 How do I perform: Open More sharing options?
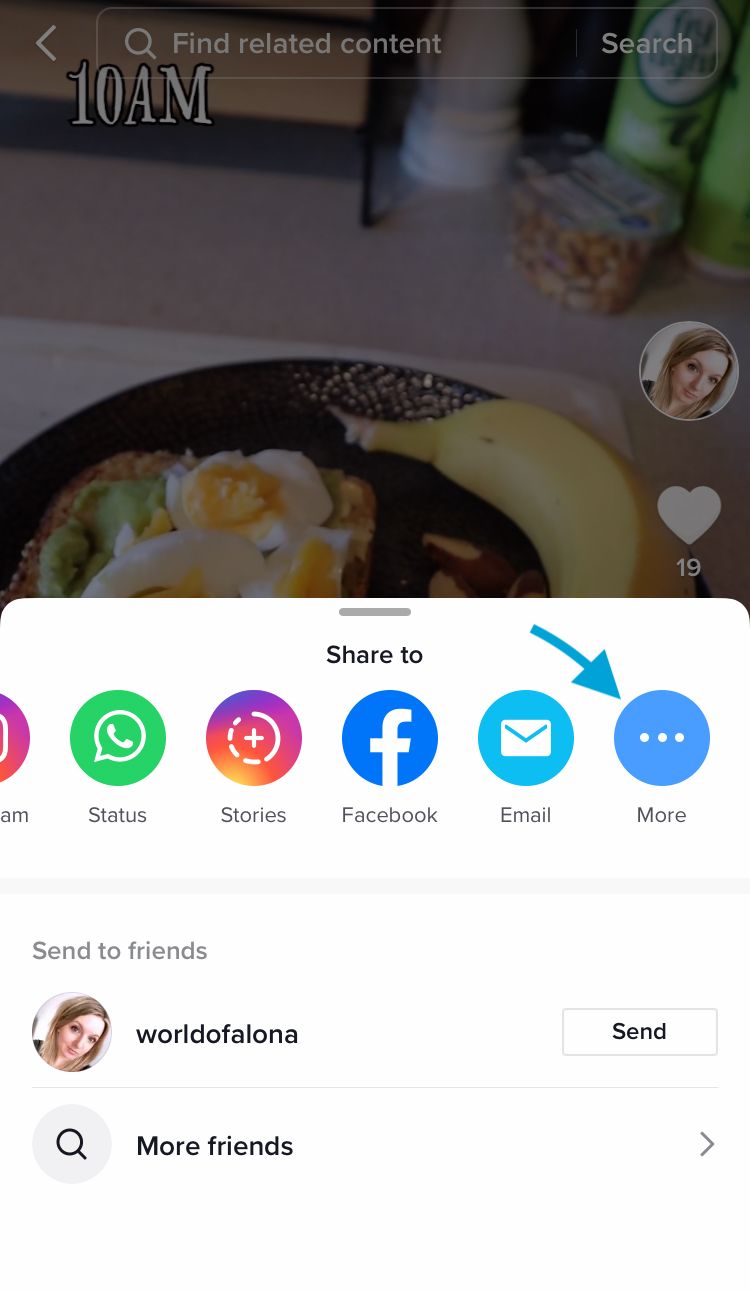[662, 738]
